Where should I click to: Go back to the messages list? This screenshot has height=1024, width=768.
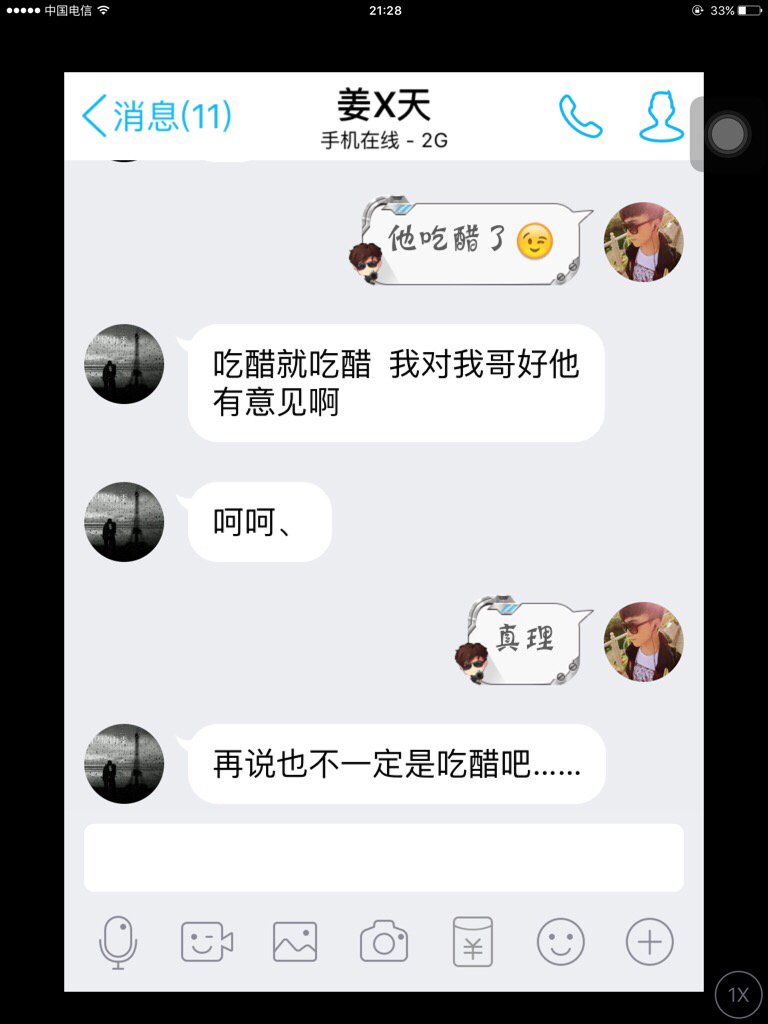click(x=156, y=117)
